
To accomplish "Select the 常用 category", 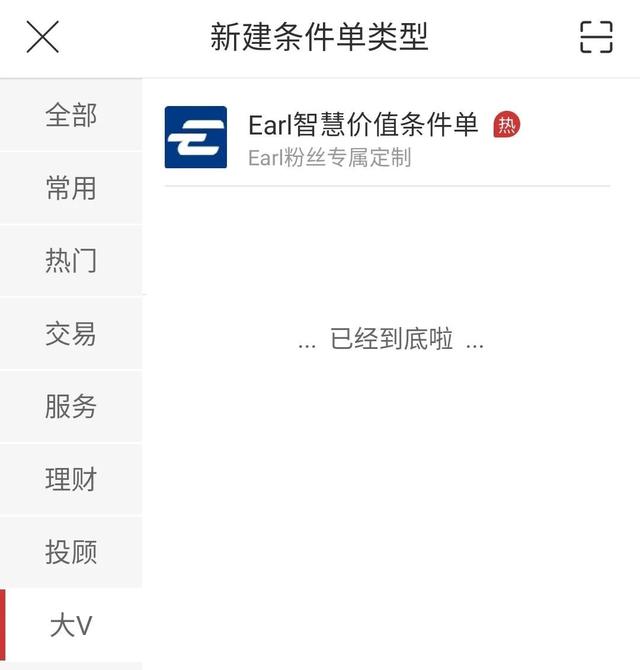I will 71,188.
